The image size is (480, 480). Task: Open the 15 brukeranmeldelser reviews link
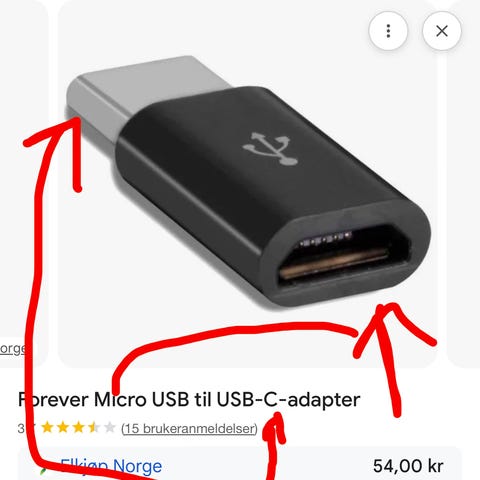pyautogui.click(x=189, y=428)
